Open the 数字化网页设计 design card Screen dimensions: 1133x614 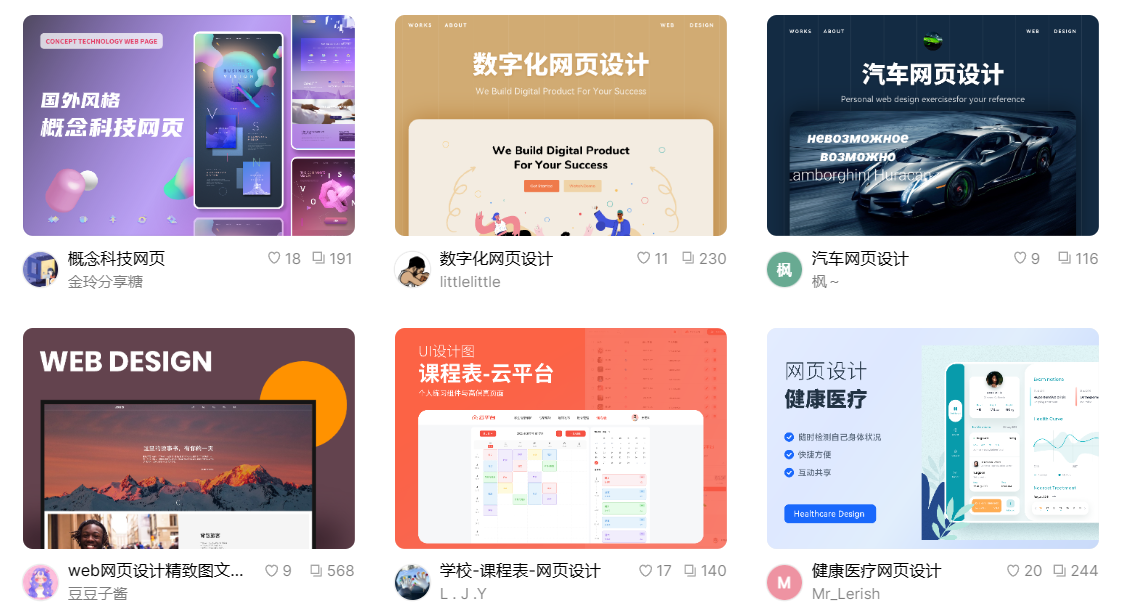coord(560,125)
